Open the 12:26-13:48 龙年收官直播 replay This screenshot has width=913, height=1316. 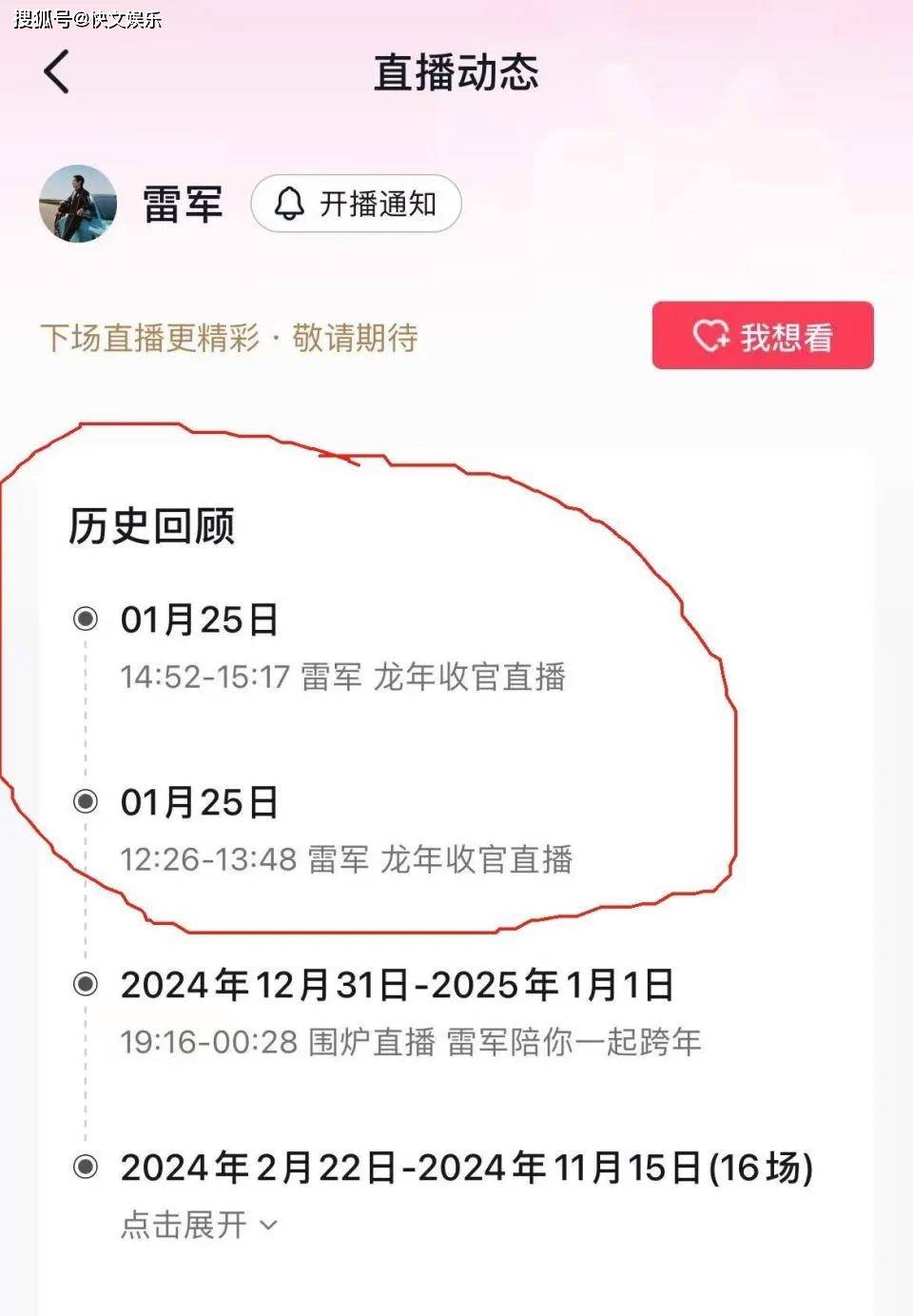point(346,859)
